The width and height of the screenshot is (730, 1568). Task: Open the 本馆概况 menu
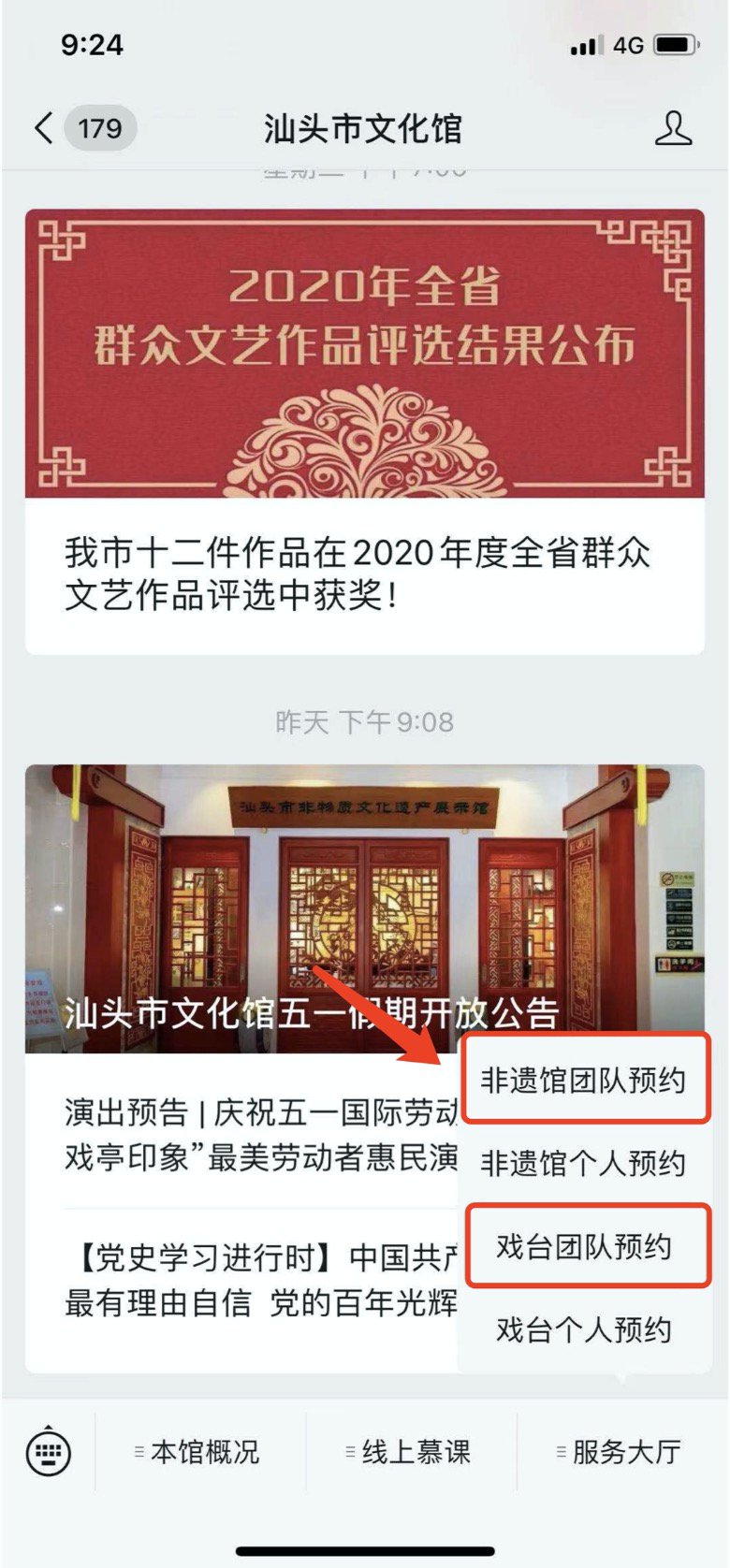click(x=200, y=1452)
